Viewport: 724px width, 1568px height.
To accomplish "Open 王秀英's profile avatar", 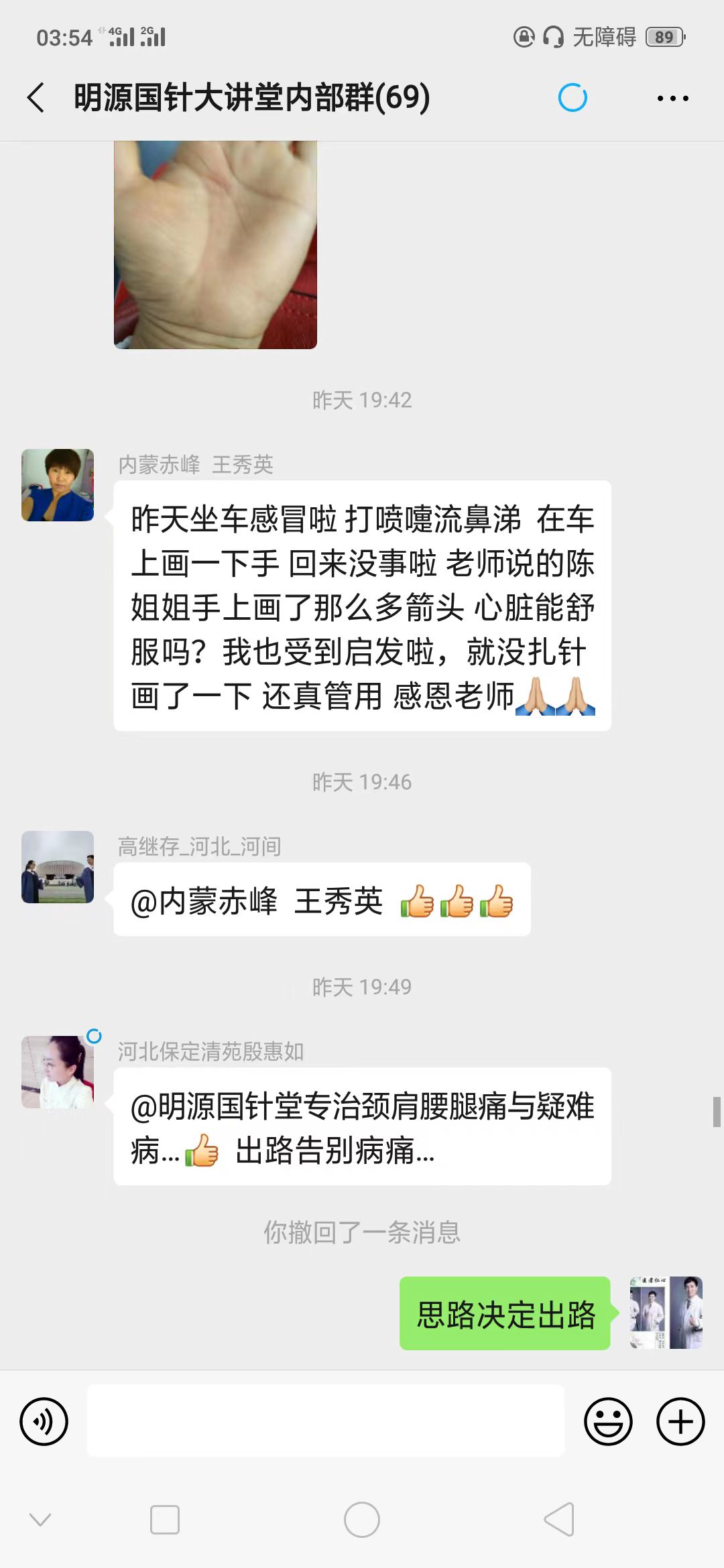I will pos(58,485).
